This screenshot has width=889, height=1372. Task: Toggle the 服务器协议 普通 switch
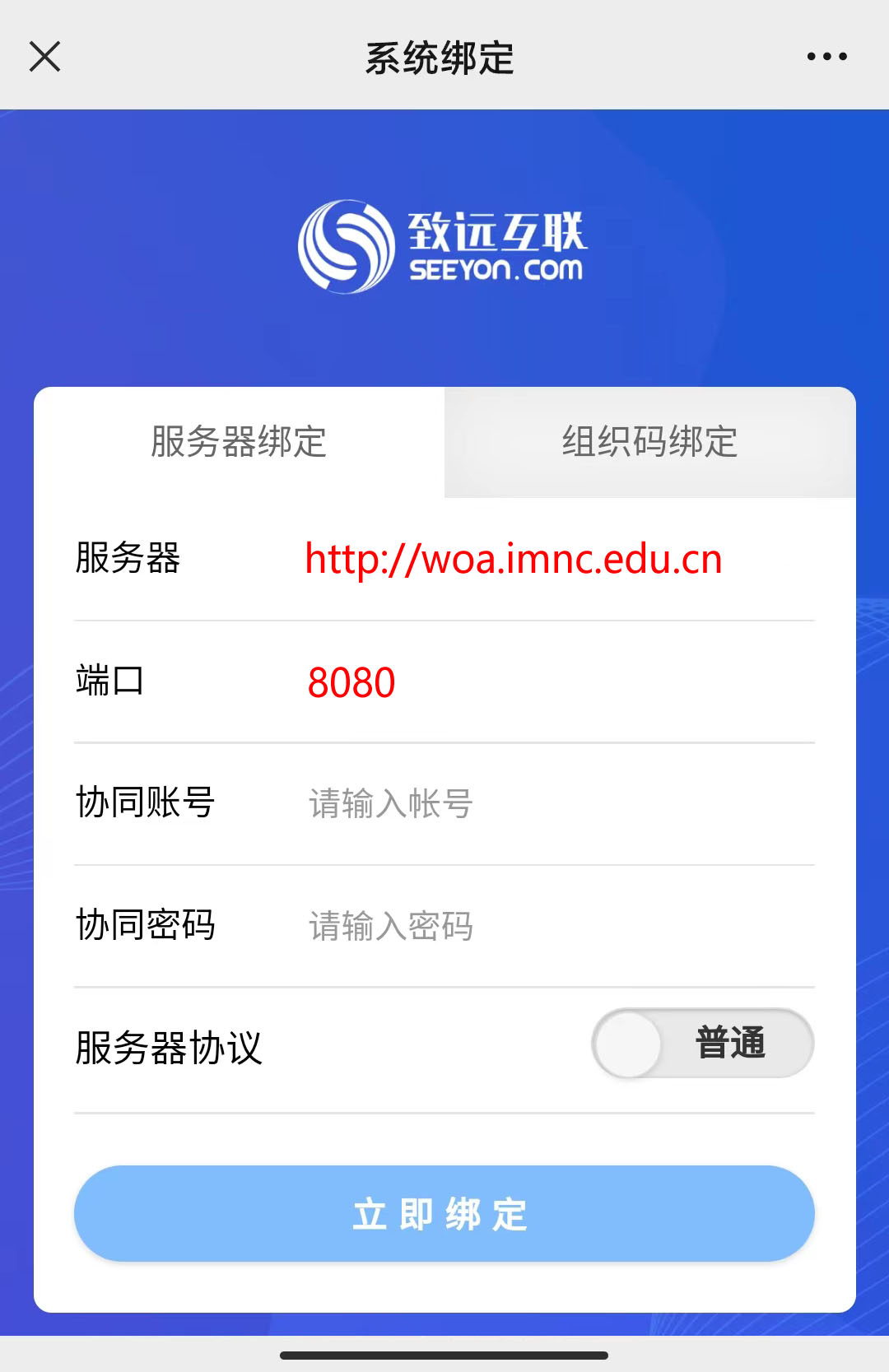pos(702,1044)
